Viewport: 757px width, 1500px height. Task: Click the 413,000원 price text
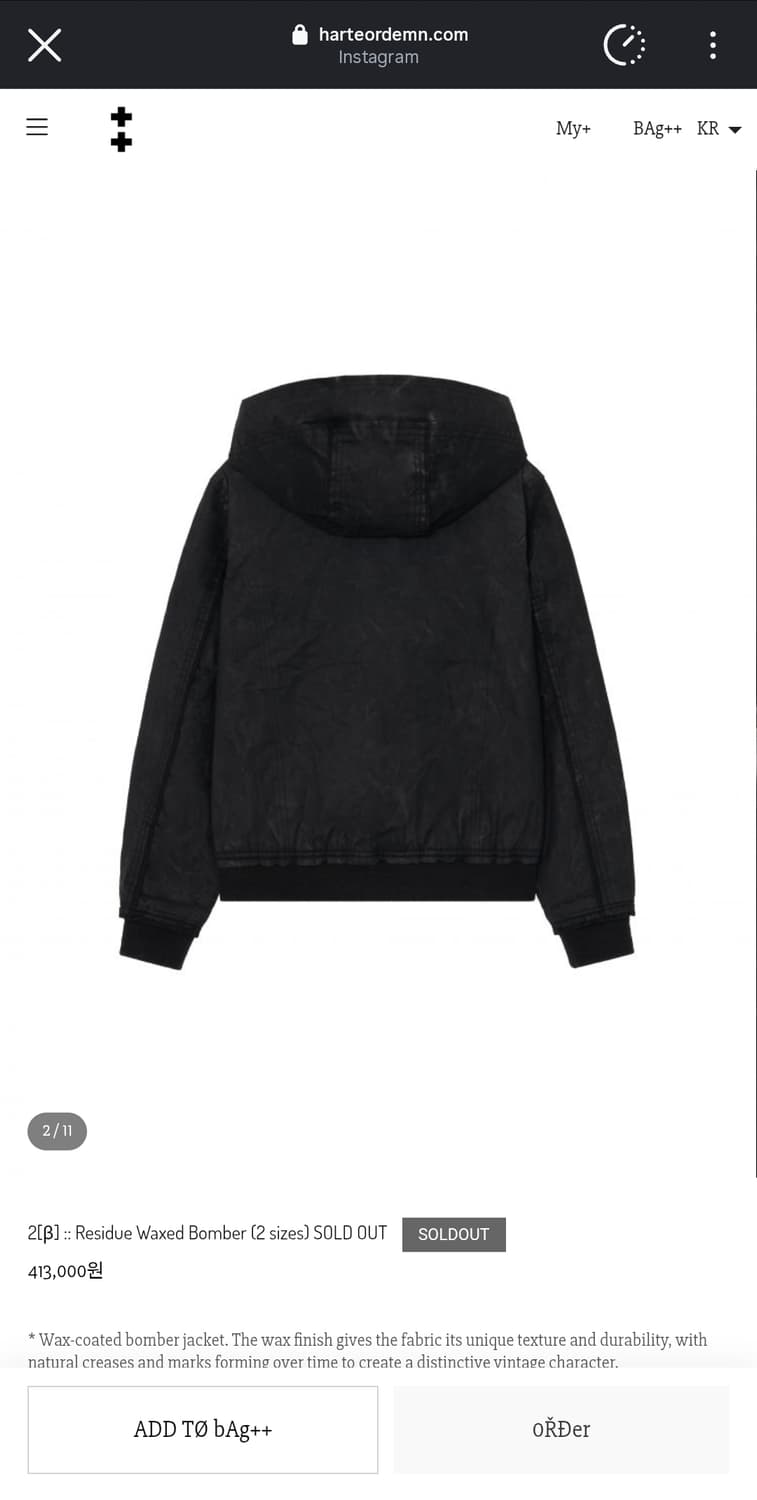pyautogui.click(x=65, y=1271)
